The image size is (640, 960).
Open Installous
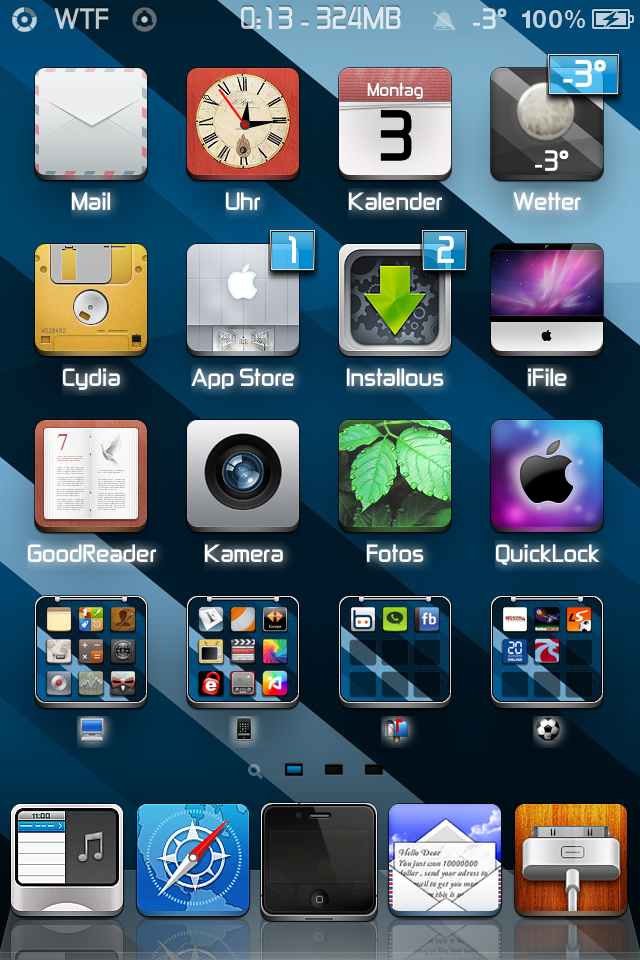pos(395,300)
